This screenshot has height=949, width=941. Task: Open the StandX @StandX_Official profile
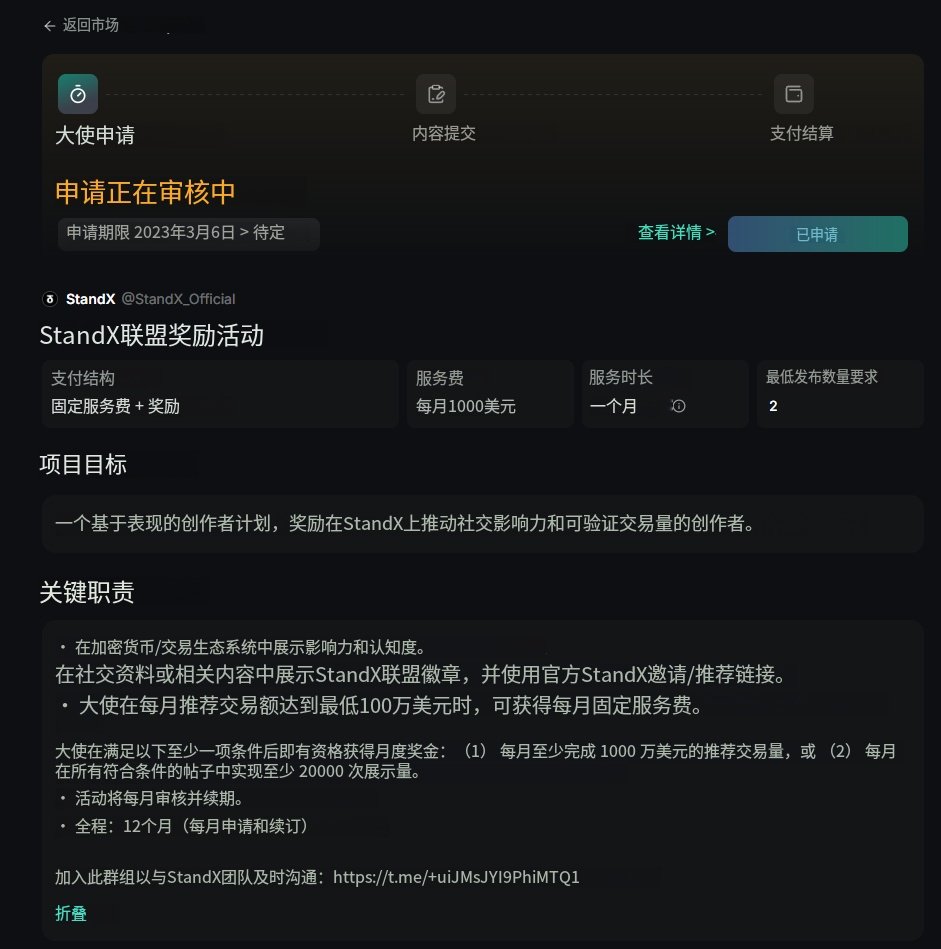(x=139, y=299)
